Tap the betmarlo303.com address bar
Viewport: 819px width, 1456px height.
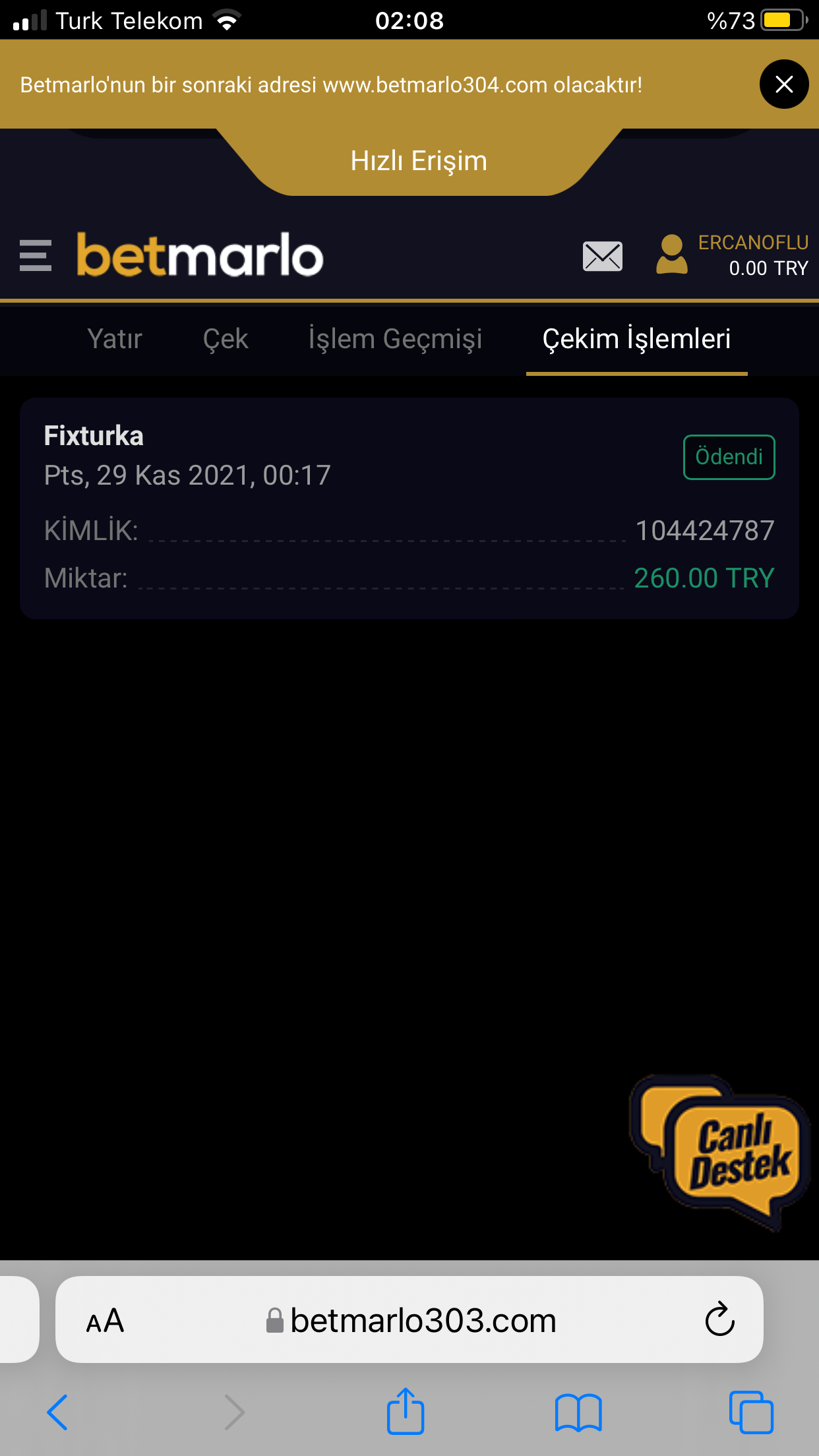[x=422, y=1321]
